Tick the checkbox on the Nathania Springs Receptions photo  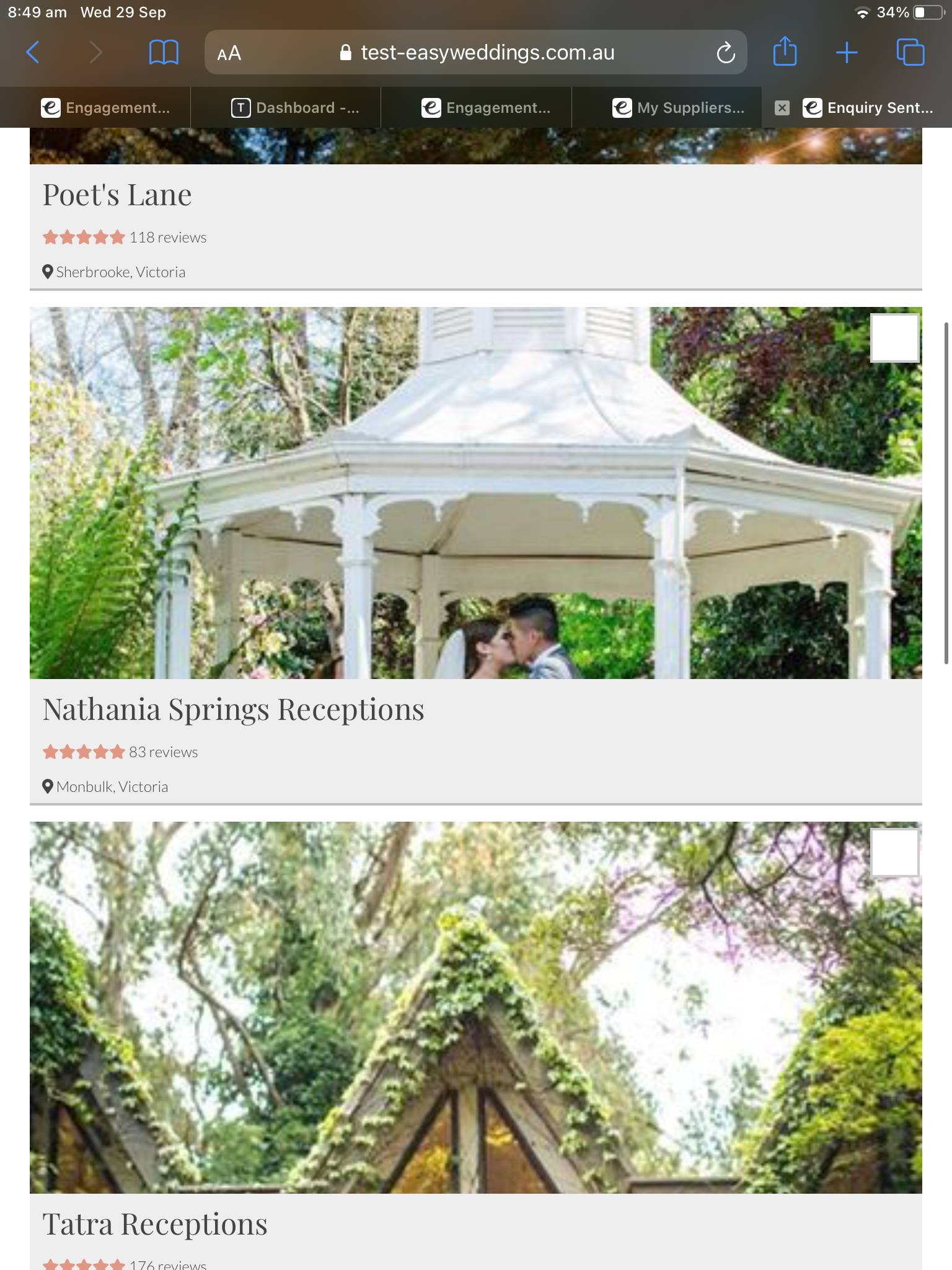pyautogui.click(x=894, y=338)
